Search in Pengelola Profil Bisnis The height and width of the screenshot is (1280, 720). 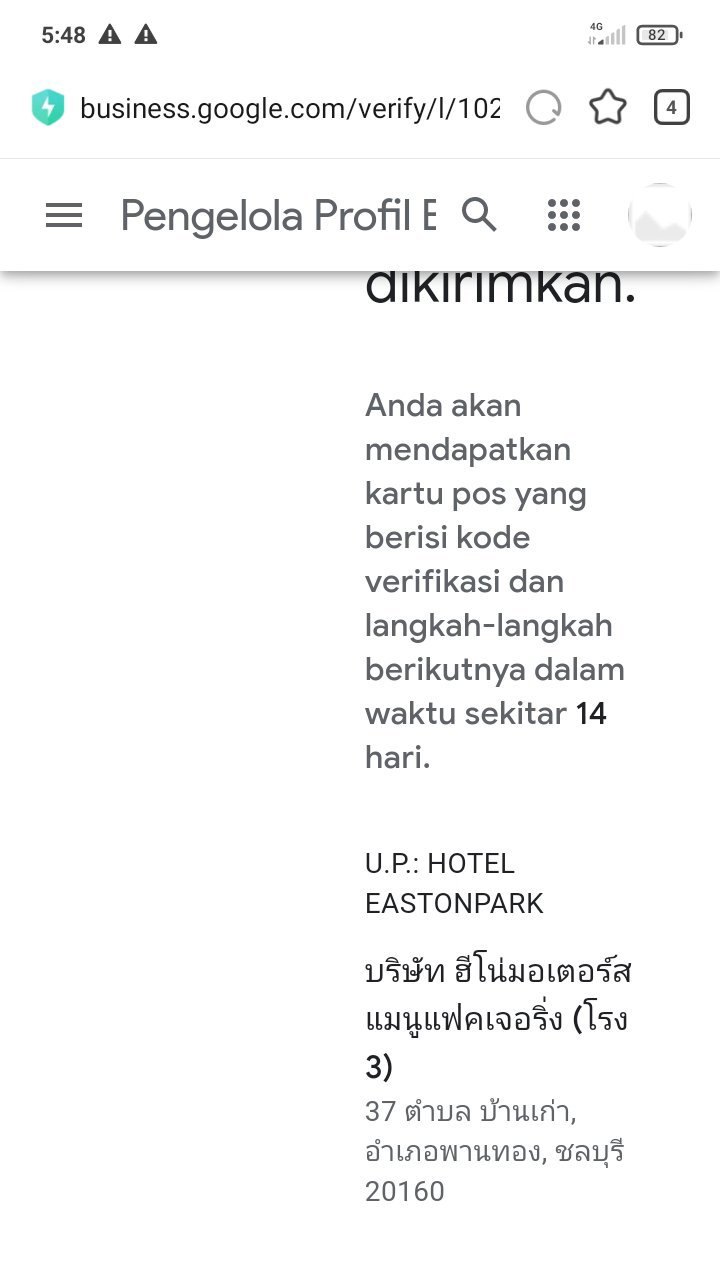(479, 214)
